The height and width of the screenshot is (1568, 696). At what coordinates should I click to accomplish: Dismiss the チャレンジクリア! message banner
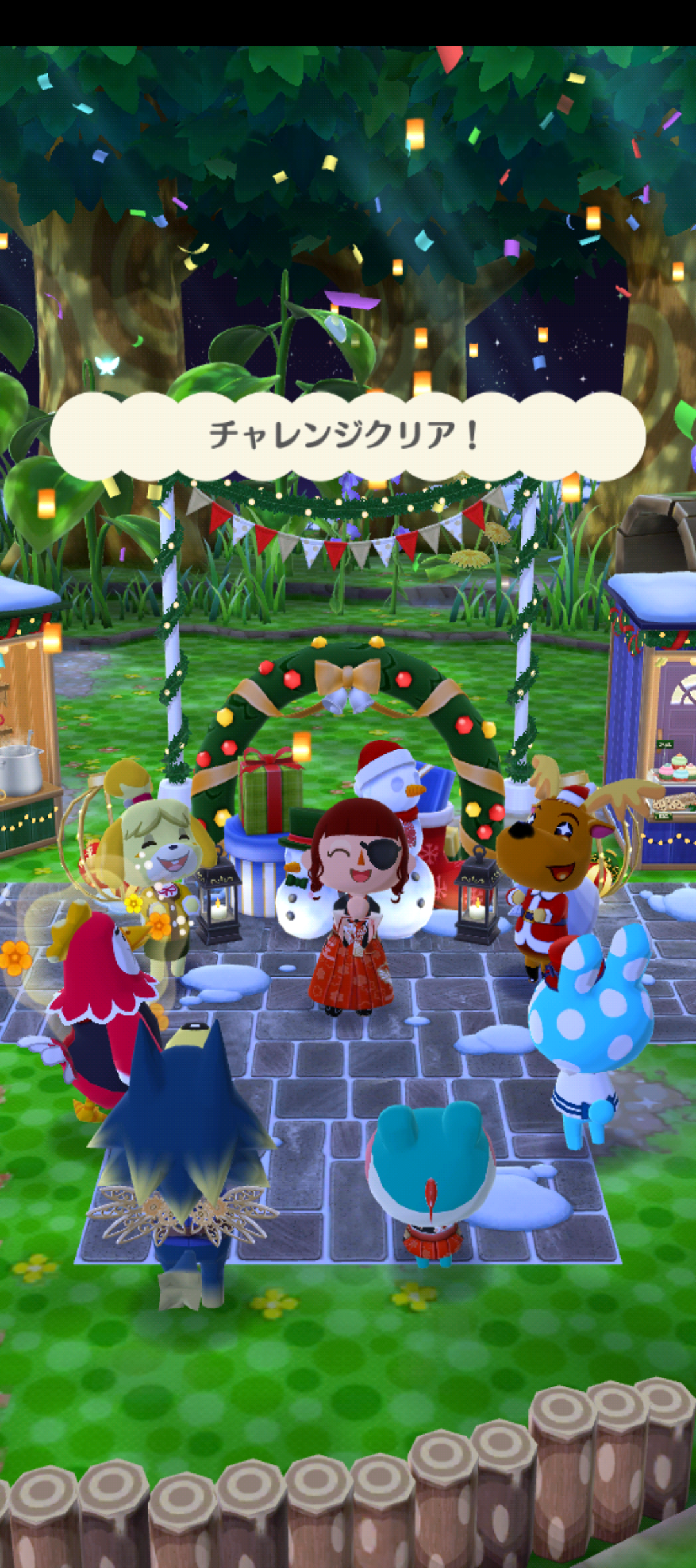[x=347, y=436]
